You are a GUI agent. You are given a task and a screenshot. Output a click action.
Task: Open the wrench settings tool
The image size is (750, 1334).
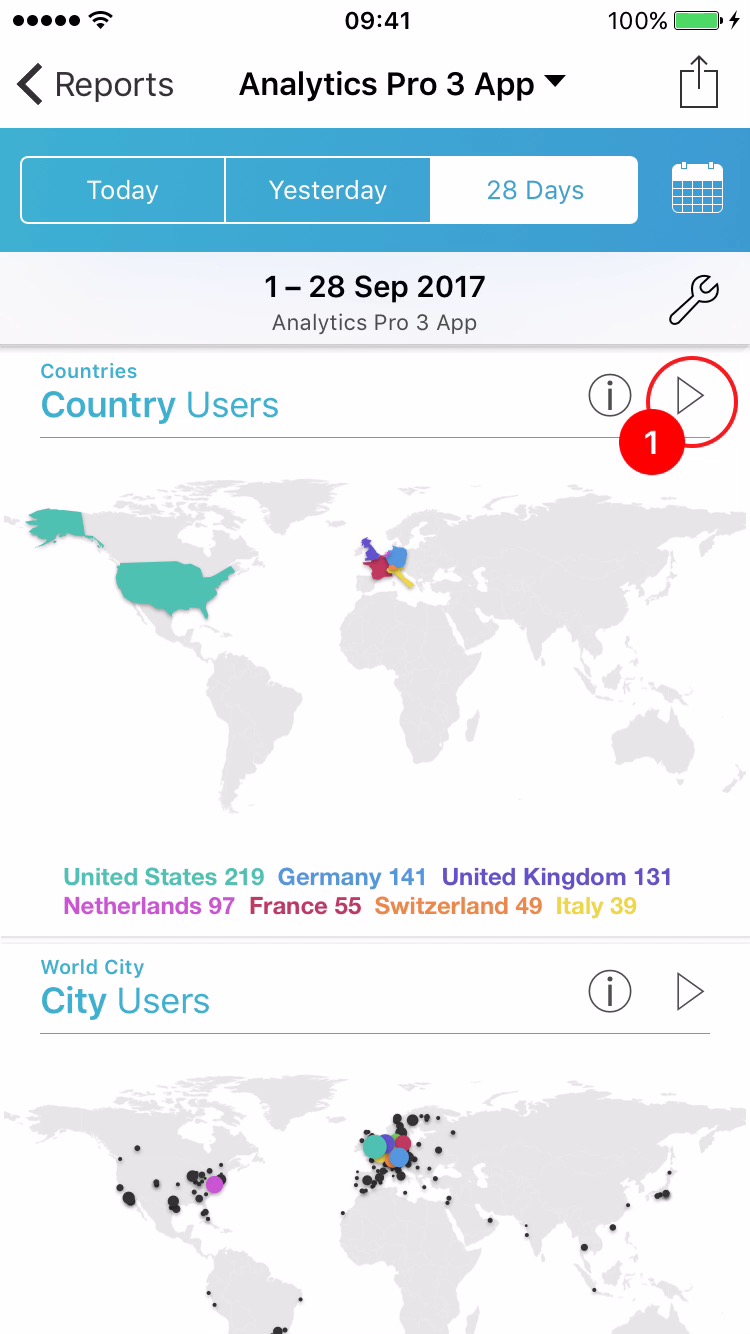tap(693, 301)
